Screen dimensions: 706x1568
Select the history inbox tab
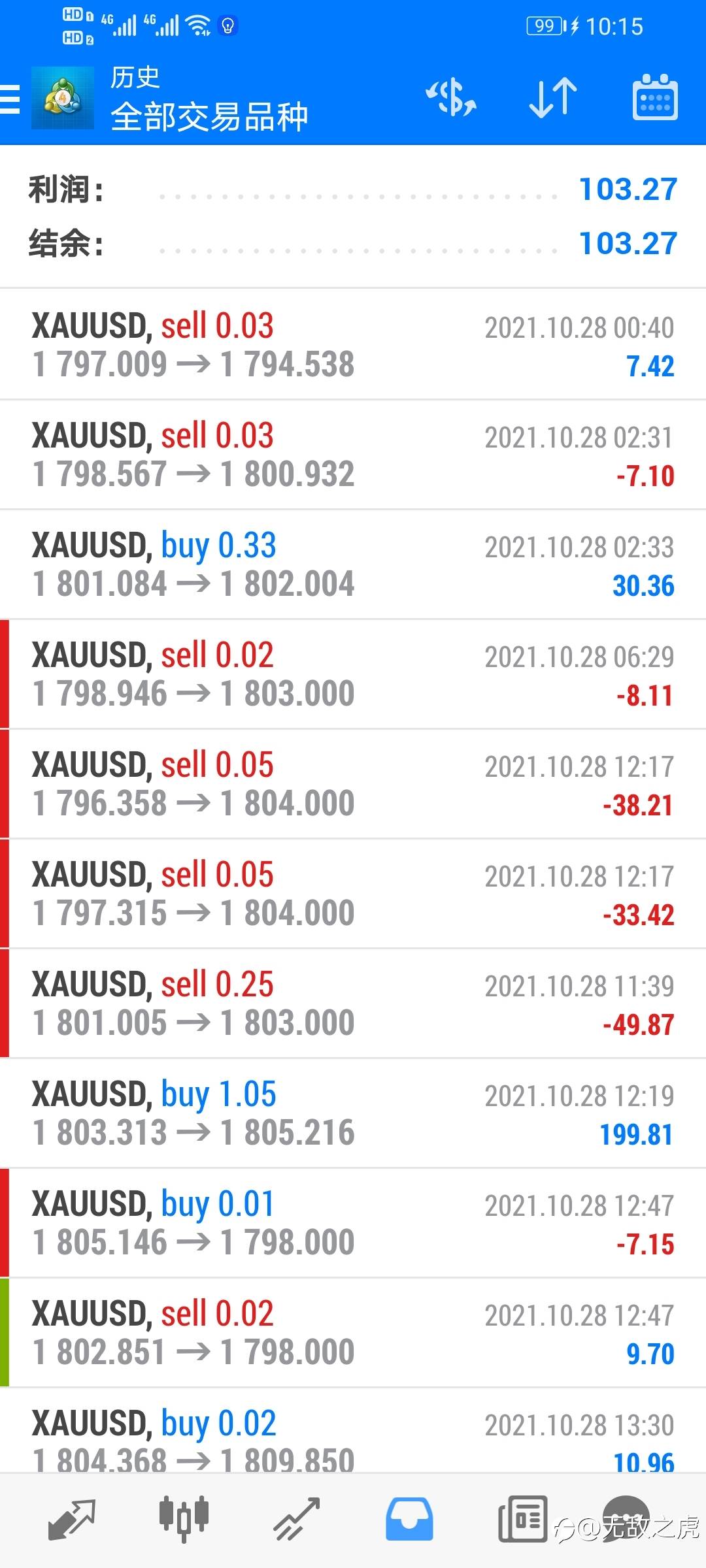click(x=409, y=1519)
